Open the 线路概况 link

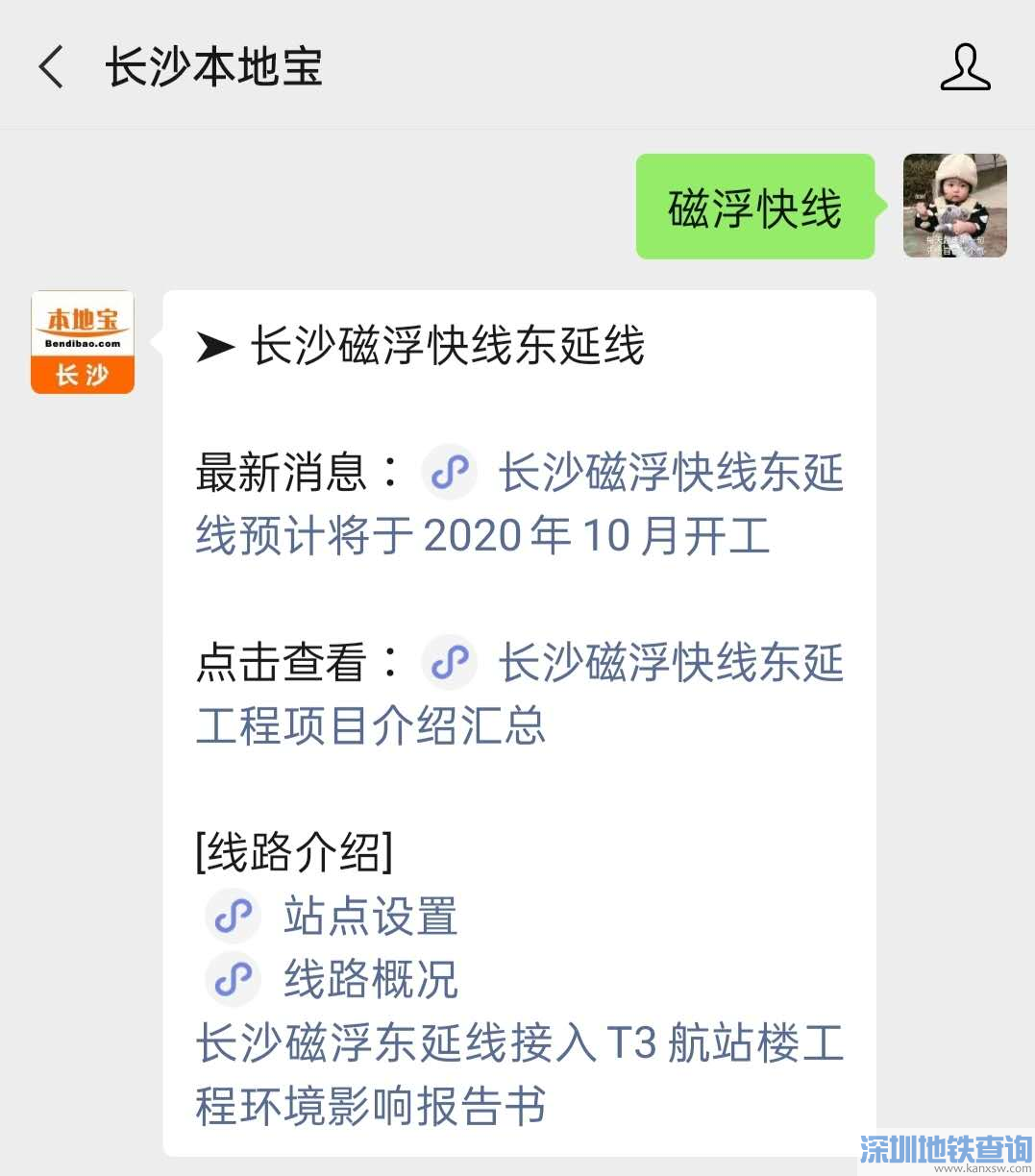[369, 979]
